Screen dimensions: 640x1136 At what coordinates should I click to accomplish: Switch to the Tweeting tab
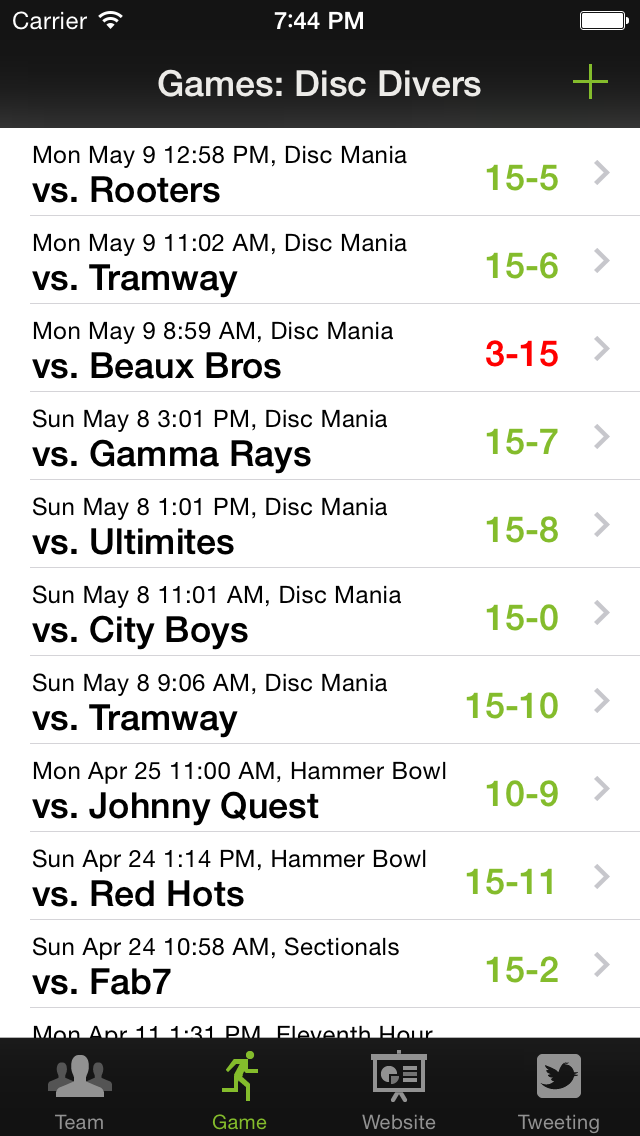click(559, 1089)
